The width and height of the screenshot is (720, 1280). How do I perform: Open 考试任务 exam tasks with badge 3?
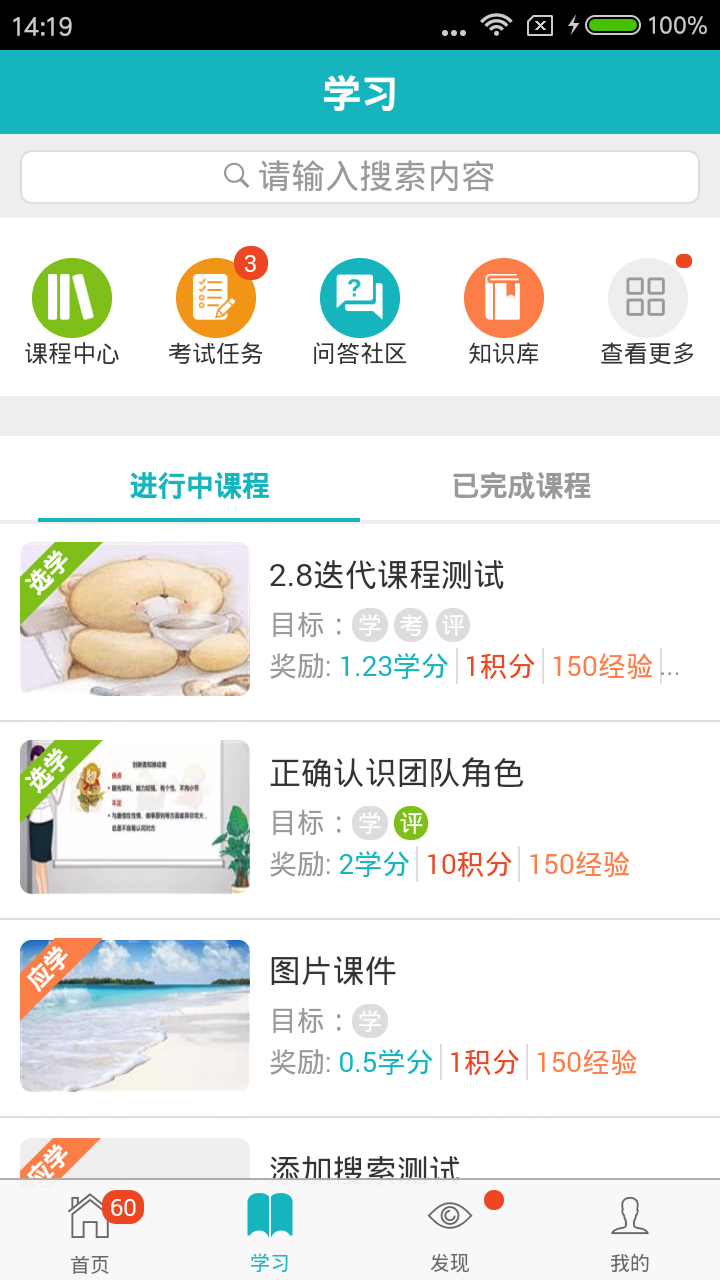215,296
